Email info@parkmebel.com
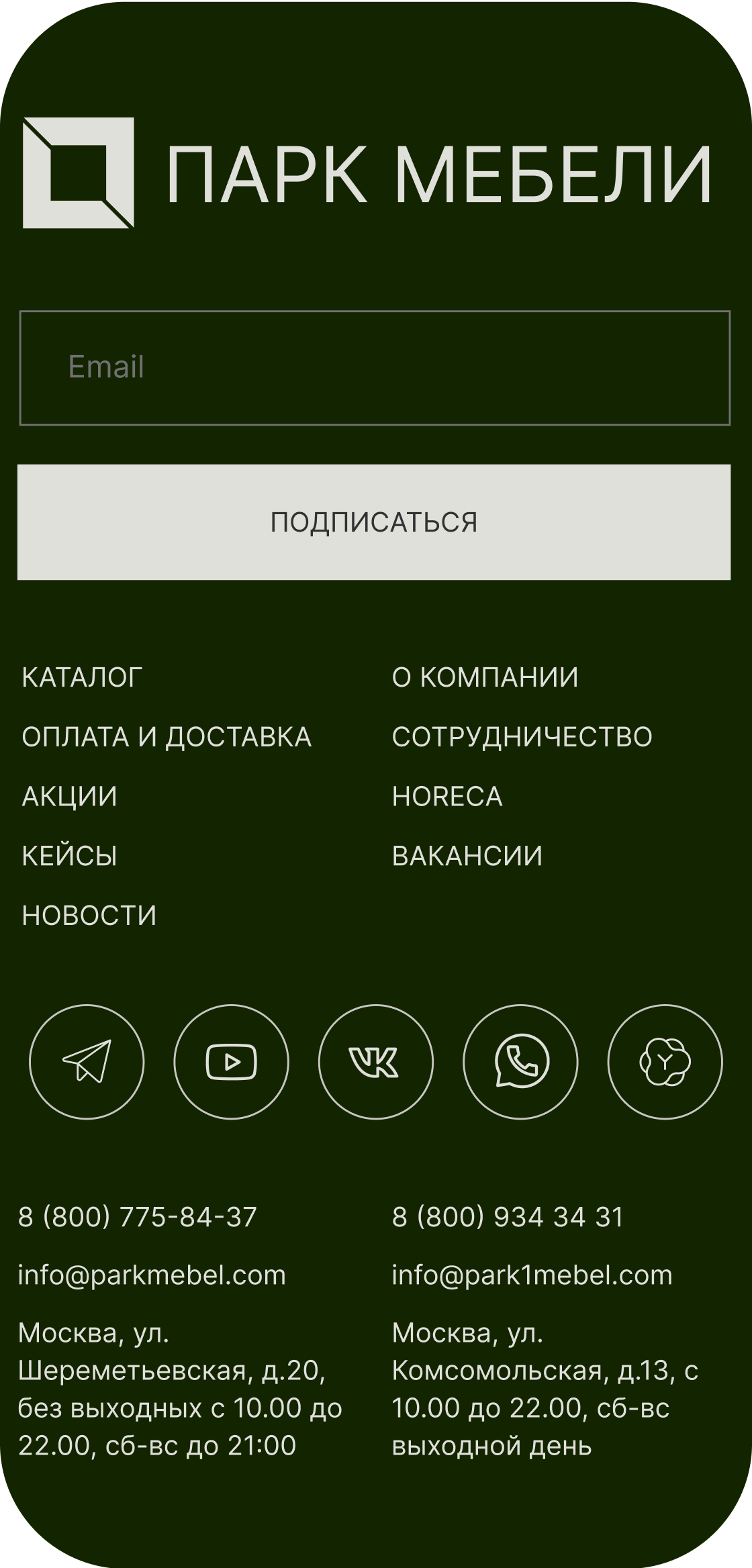The image size is (752, 1568). pos(152,1275)
